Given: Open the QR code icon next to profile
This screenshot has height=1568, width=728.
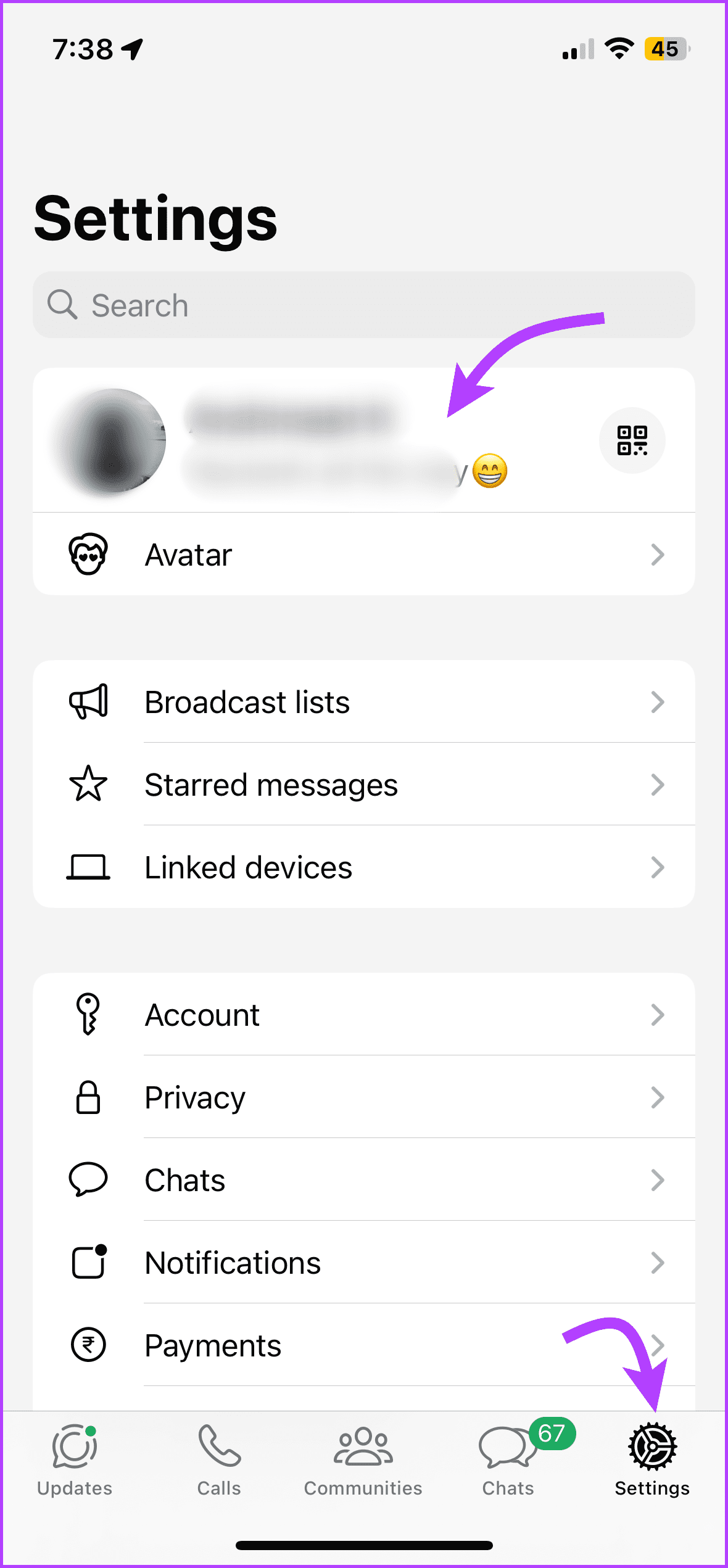Looking at the screenshot, I should pos(632,440).
